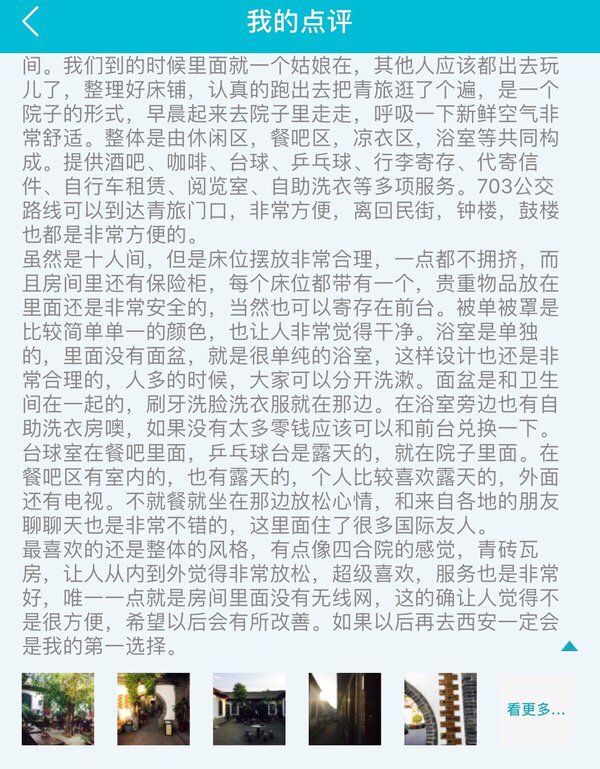Open the second photo showing the round doorway

coord(153,709)
